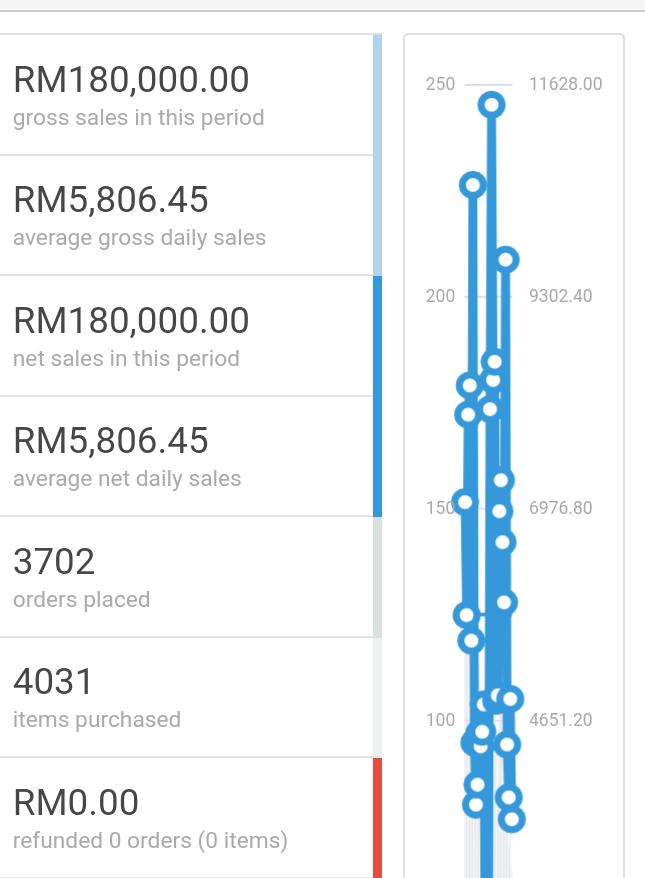Select the items purchased legend row
This screenshot has width=645, height=878.
(186, 697)
